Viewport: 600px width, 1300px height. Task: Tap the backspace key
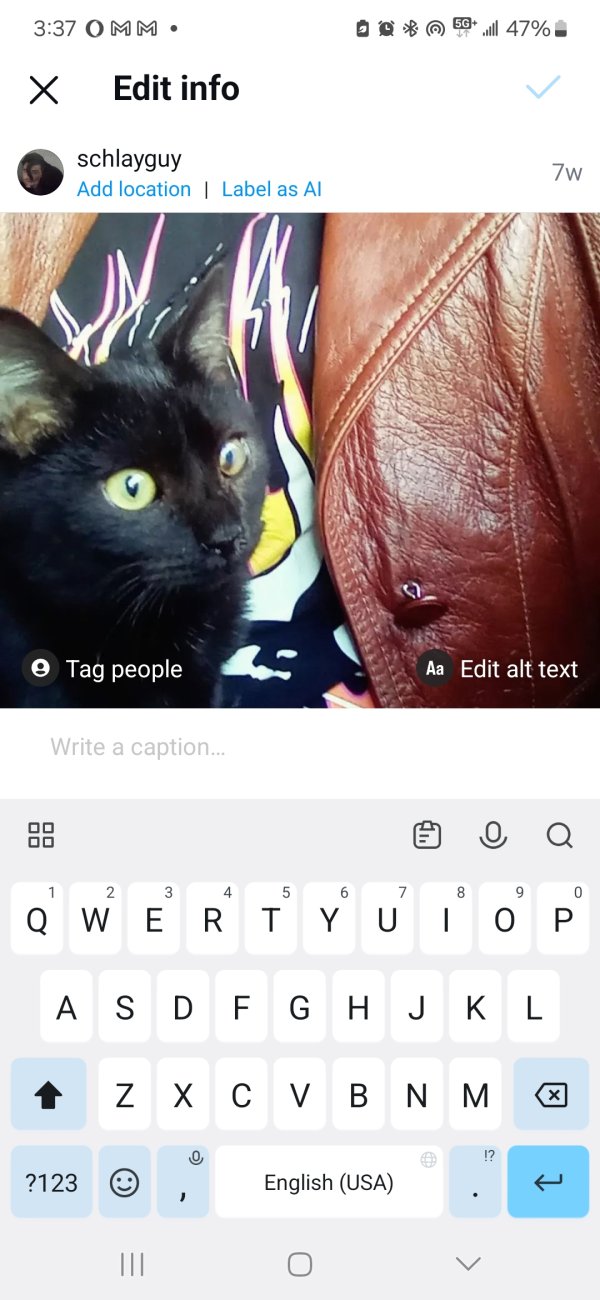coord(550,1095)
